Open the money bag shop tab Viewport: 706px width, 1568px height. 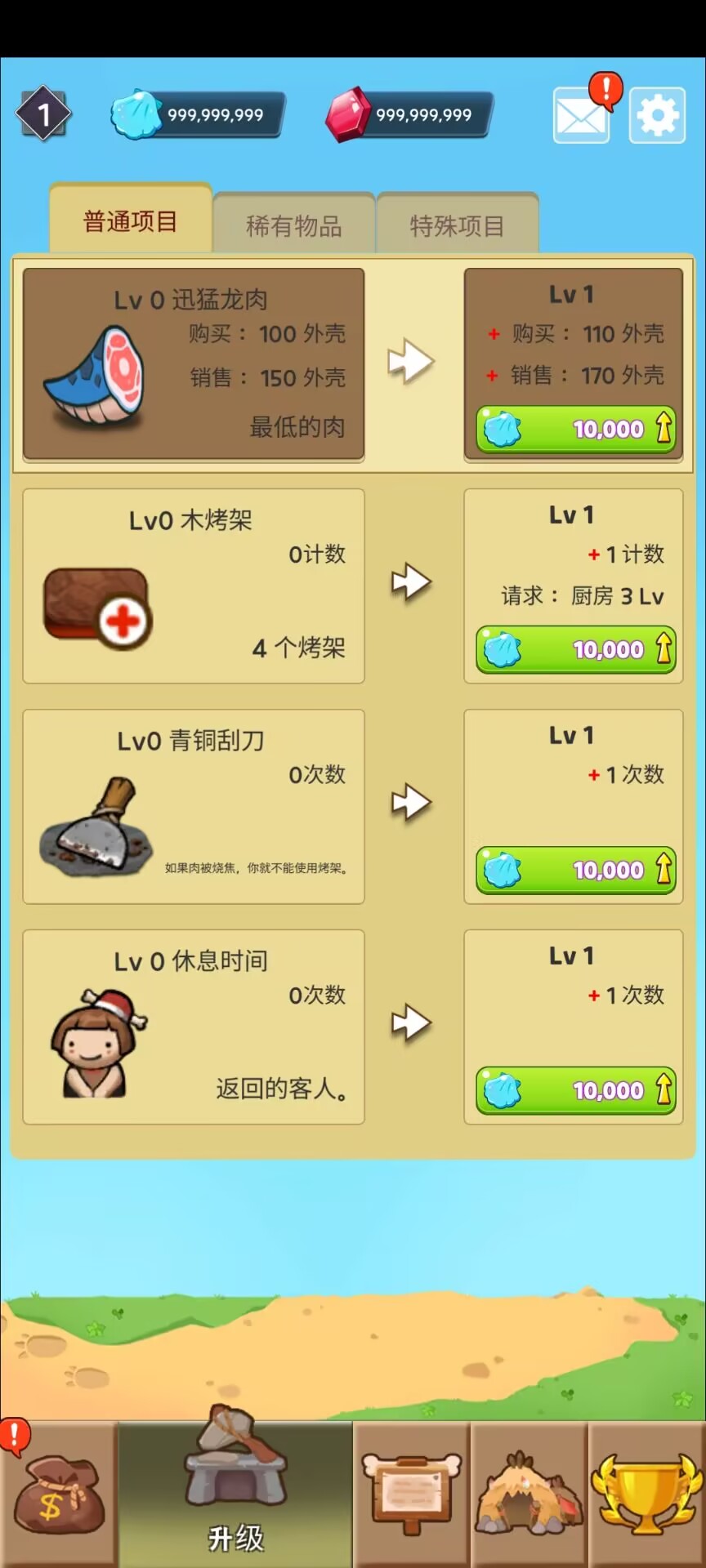coord(59,1494)
